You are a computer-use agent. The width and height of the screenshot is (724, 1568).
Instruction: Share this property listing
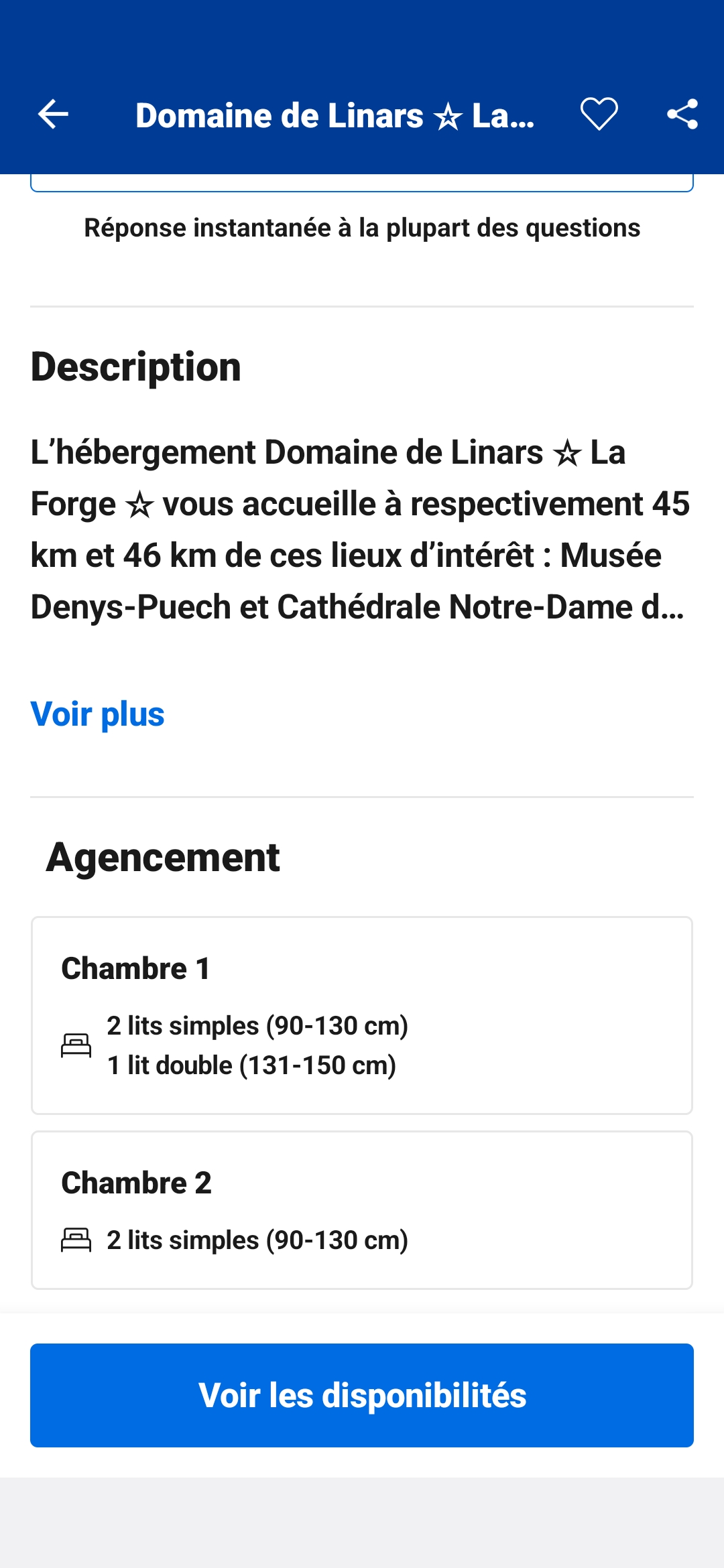coord(682,114)
